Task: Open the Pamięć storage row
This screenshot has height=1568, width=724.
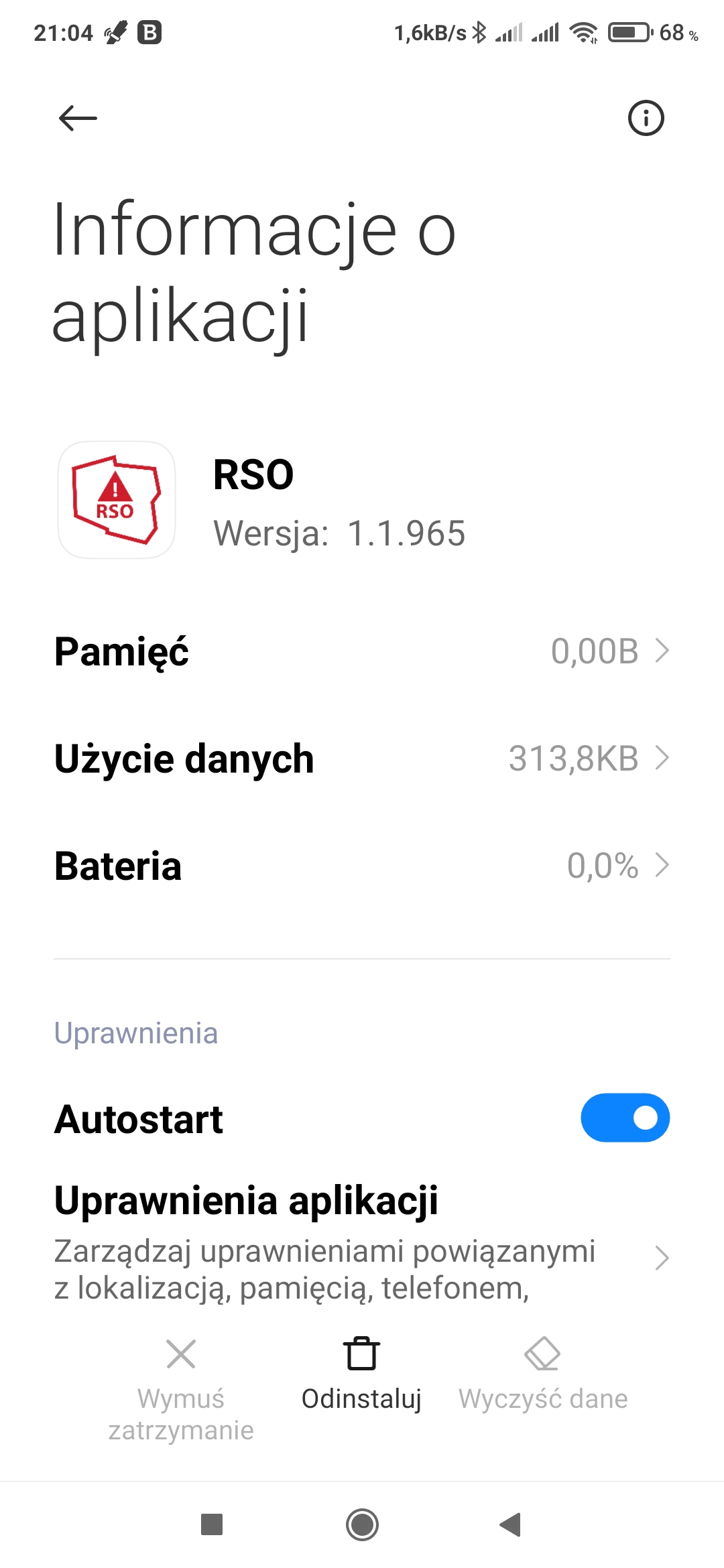Action: click(x=362, y=651)
